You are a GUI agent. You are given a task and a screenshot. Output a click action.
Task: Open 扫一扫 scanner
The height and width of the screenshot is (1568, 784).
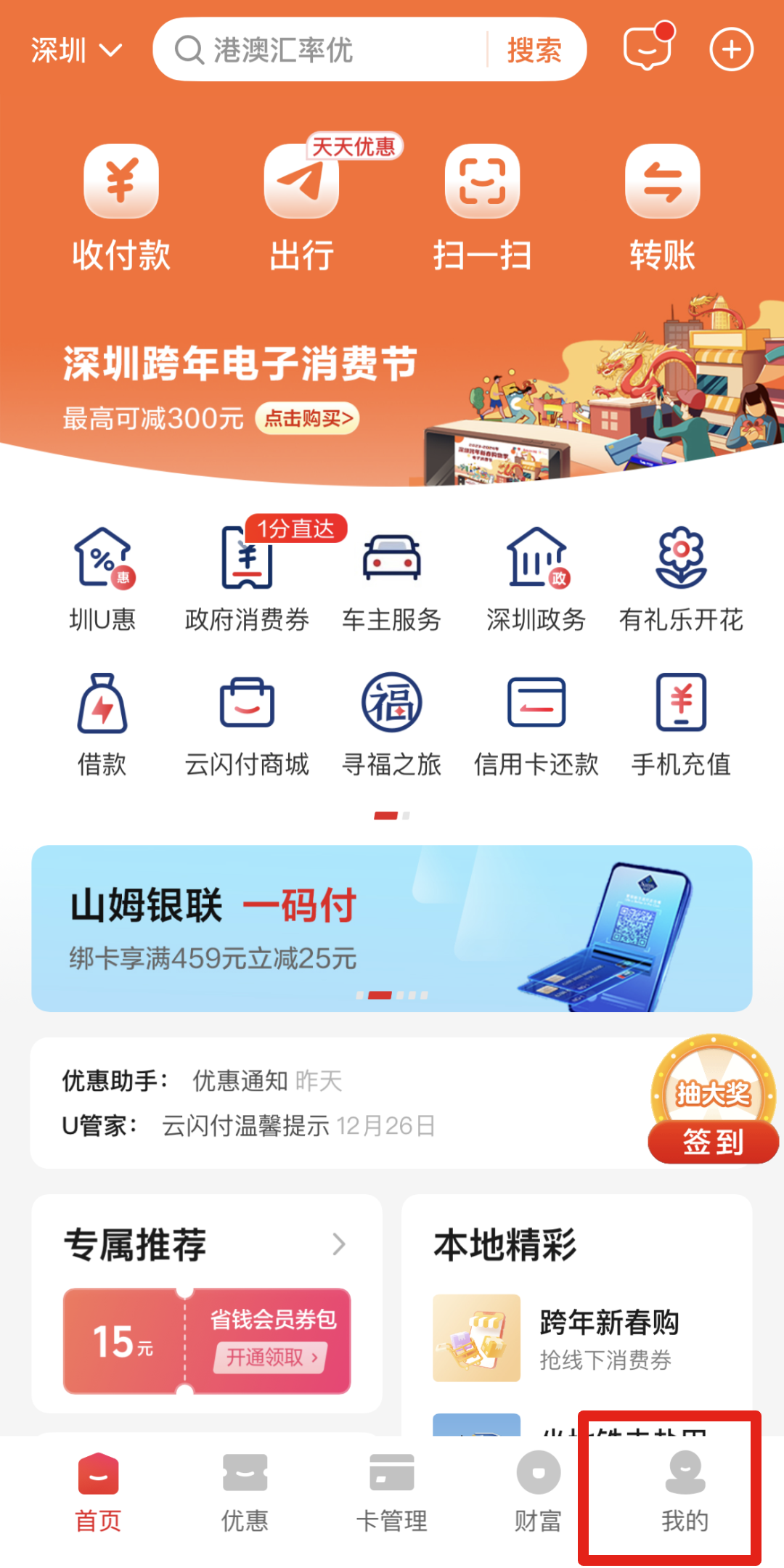[482, 207]
